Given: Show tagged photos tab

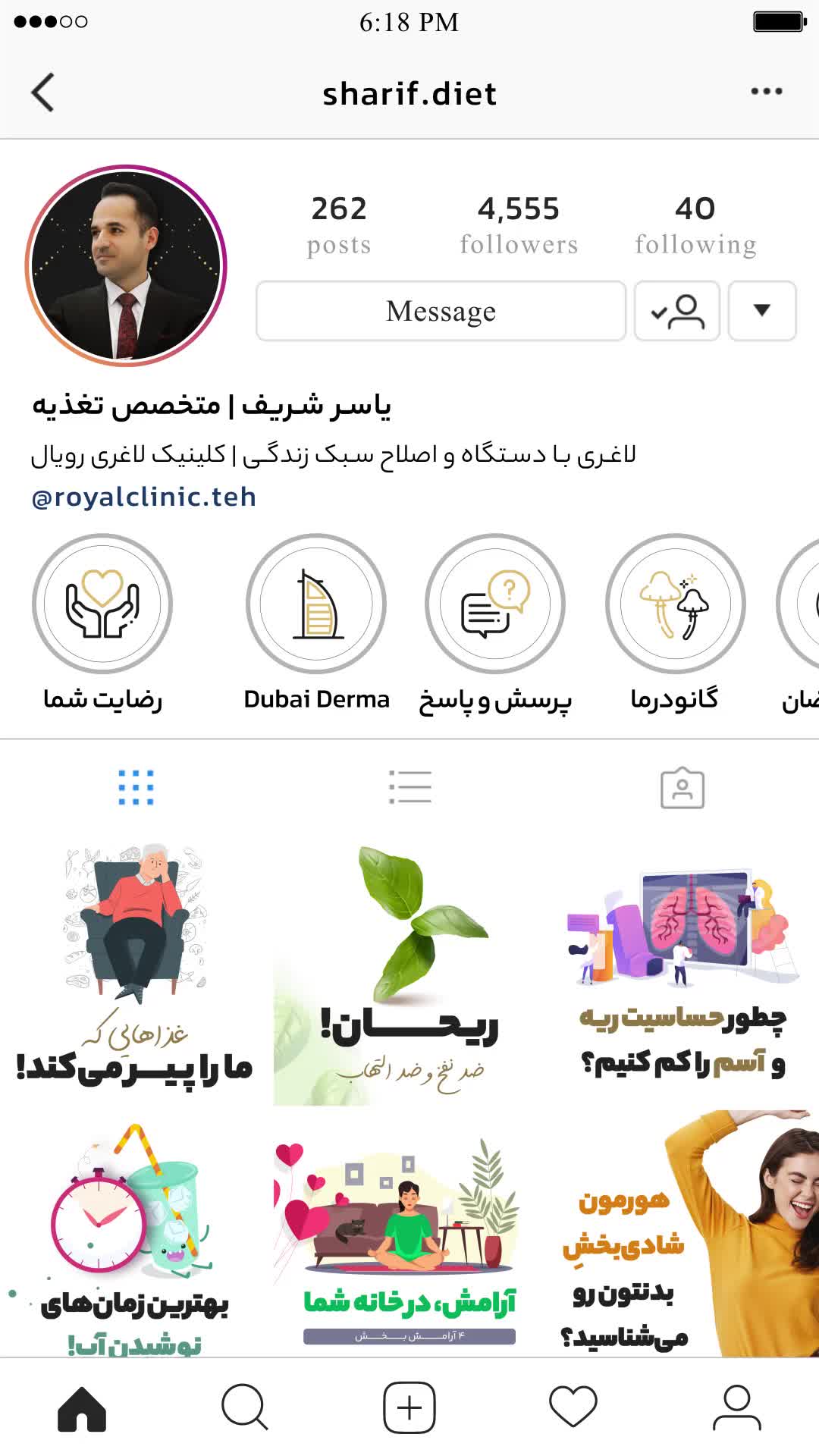Looking at the screenshot, I should point(682,789).
